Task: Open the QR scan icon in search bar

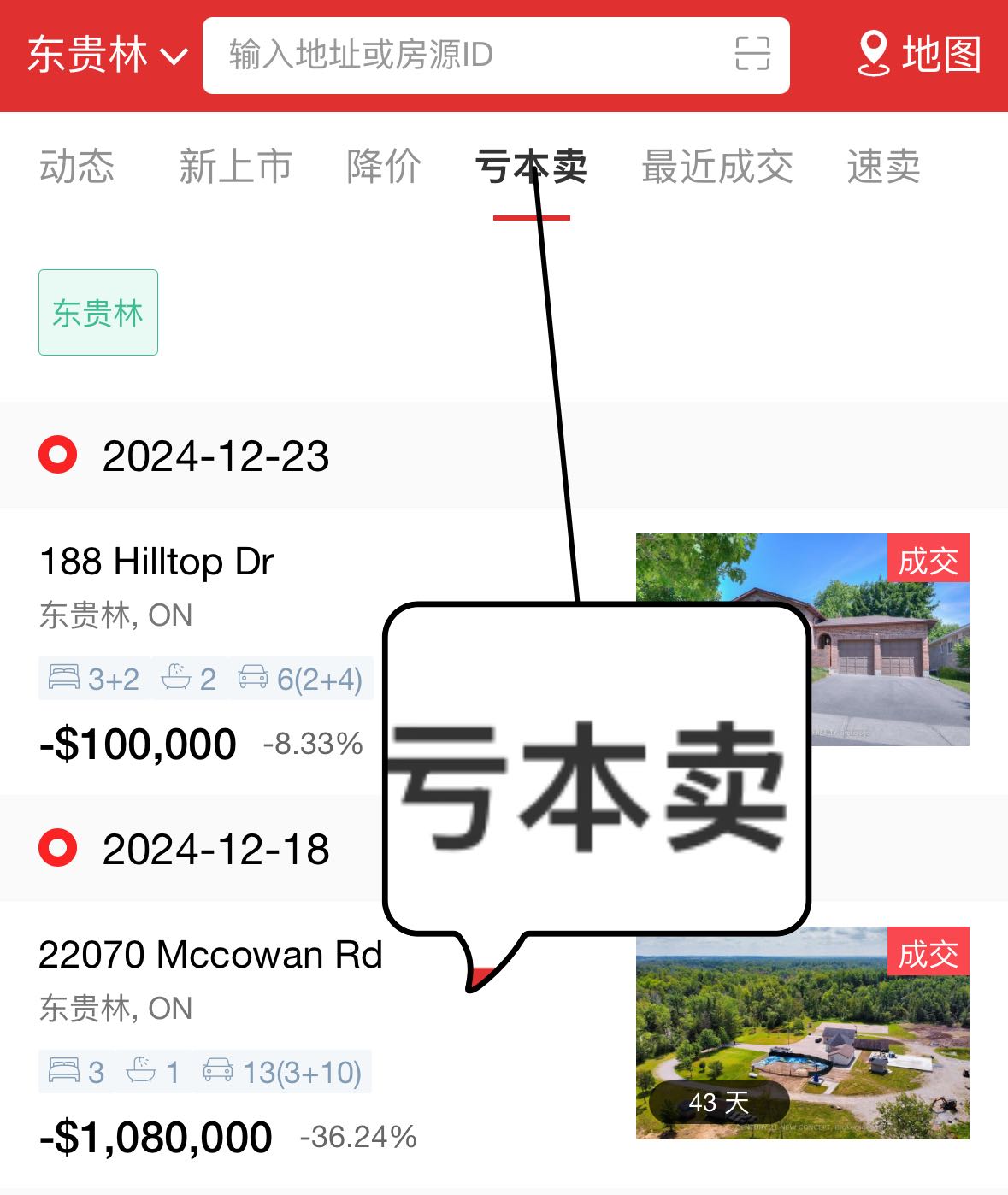Action: pyautogui.click(x=752, y=54)
